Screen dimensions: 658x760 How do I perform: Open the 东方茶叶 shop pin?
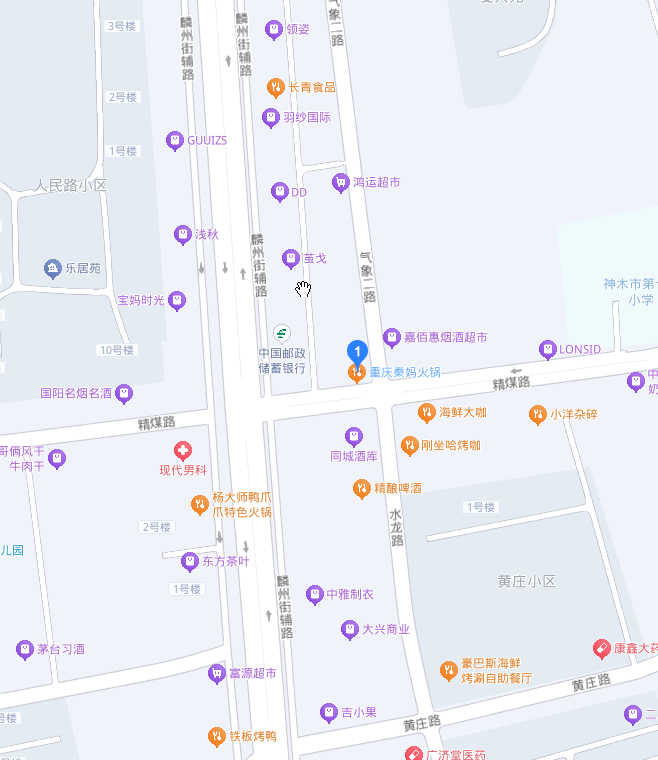coord(189,562)
